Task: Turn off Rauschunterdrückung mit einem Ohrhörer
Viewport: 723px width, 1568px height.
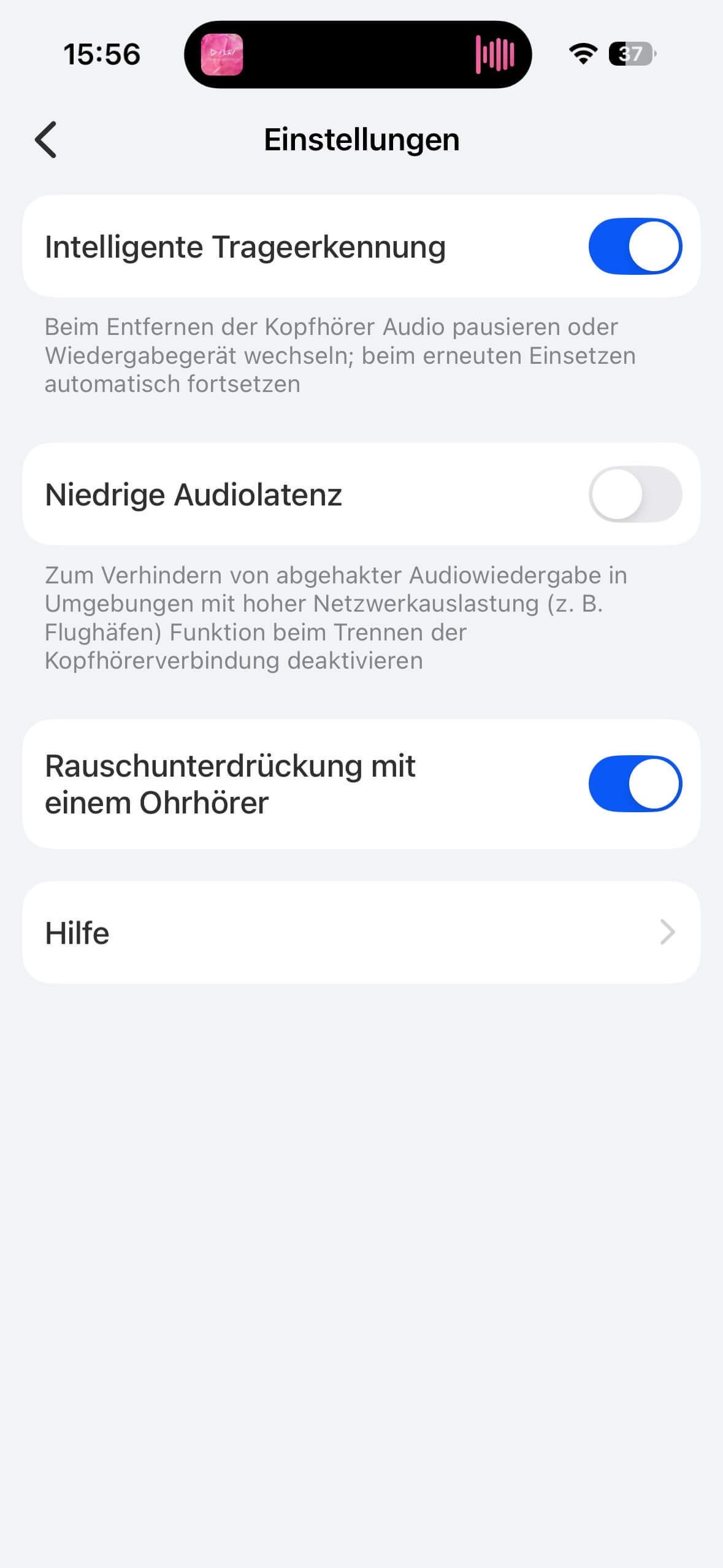Action: (x=635, y=784)
